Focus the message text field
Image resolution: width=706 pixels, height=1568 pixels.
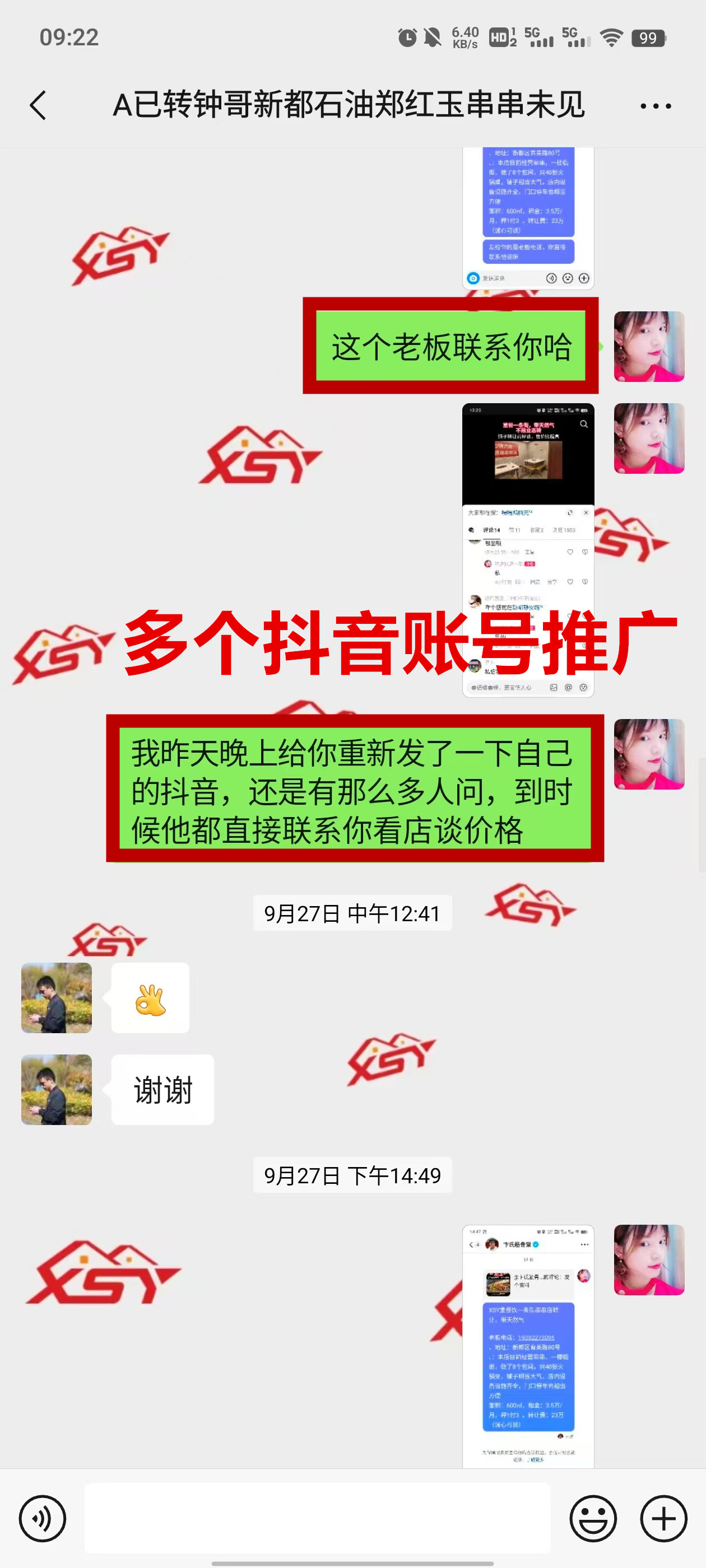pos(317,1518)
